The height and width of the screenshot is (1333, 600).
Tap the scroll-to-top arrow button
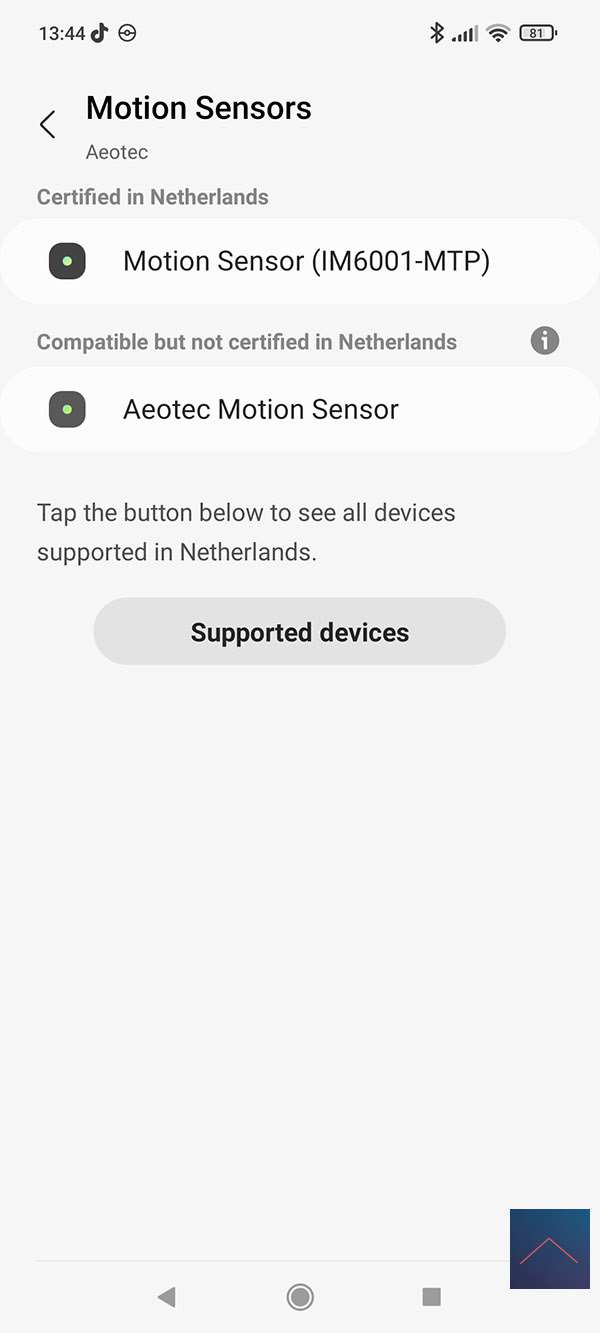[x=549, y=1249]
